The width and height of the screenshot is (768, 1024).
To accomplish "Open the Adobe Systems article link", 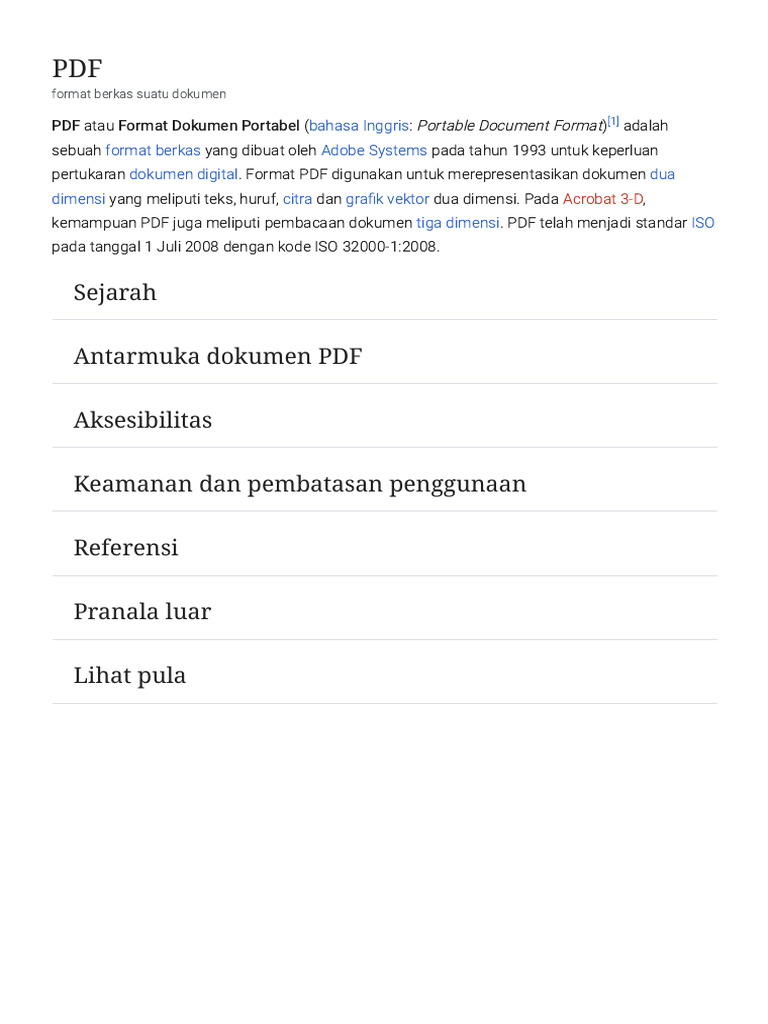I will tap(374, 150).
